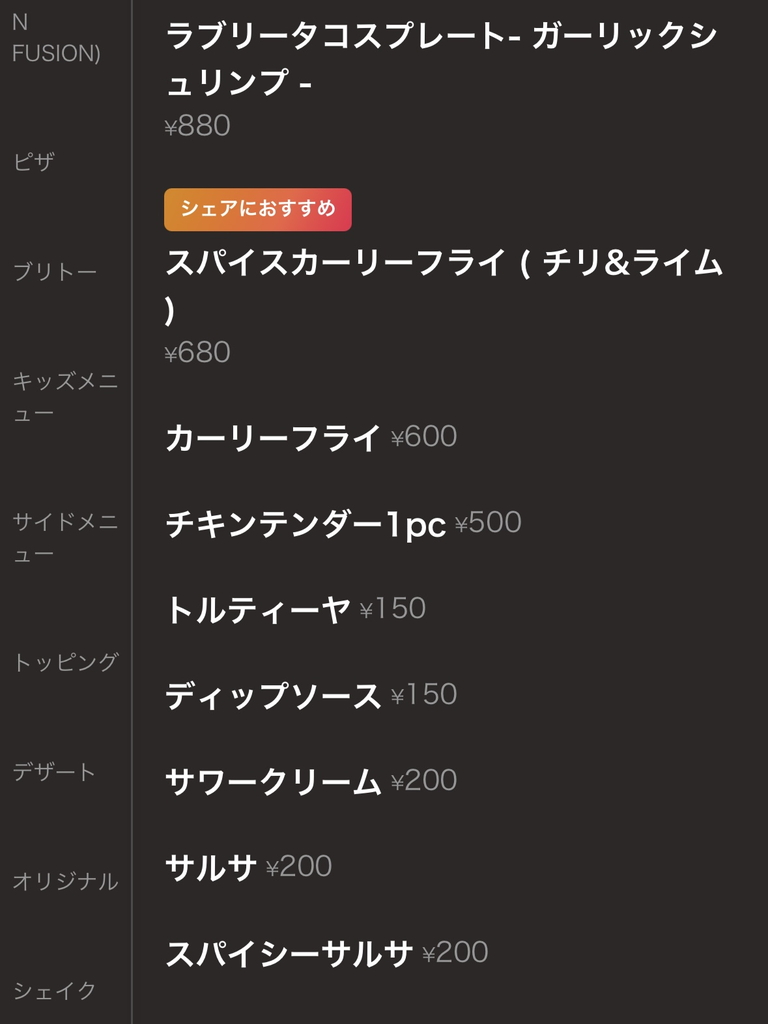Open ディップソース item

coord(273,696)
